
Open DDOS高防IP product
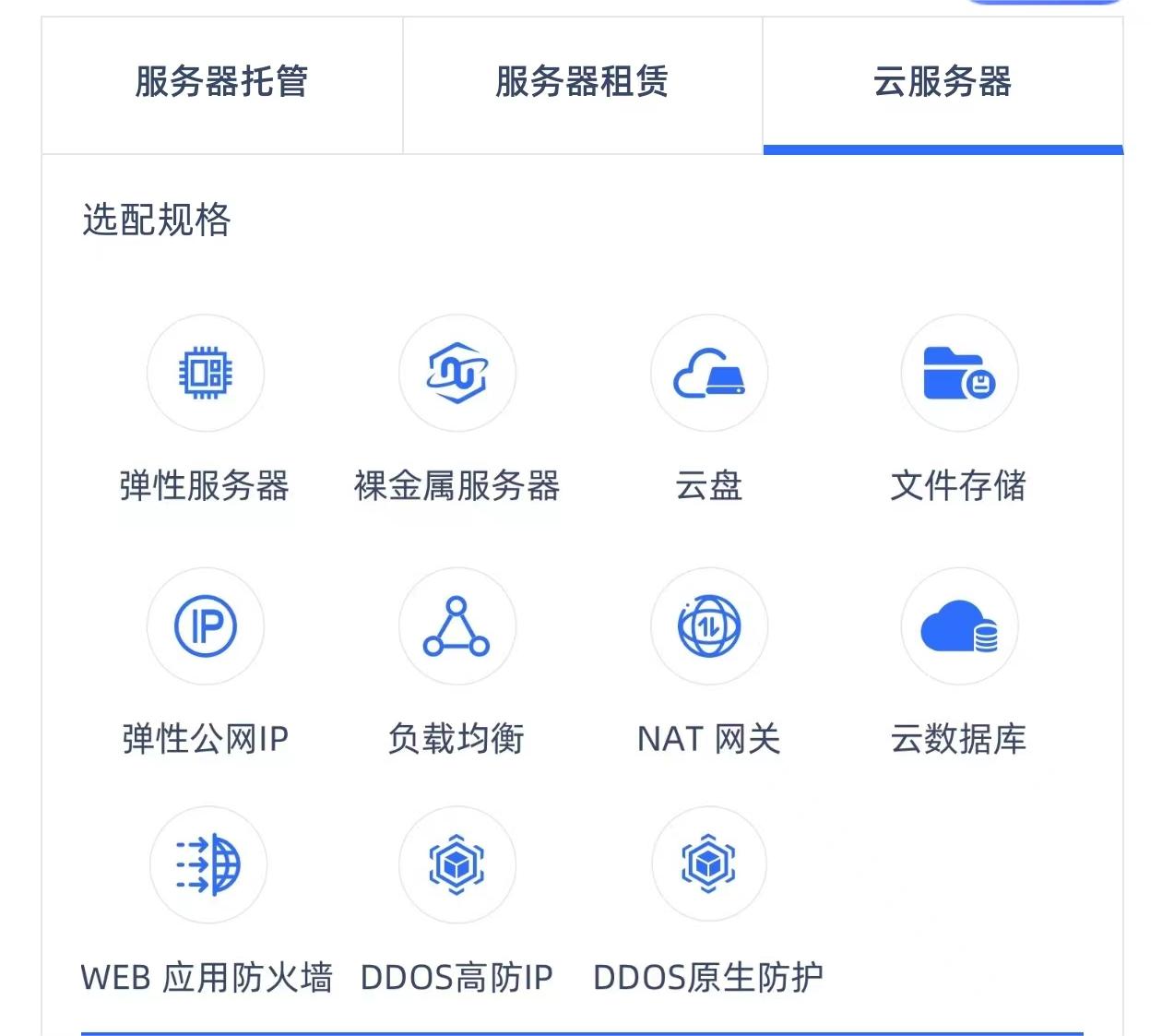pyautogui.click(x=457, y=865)
